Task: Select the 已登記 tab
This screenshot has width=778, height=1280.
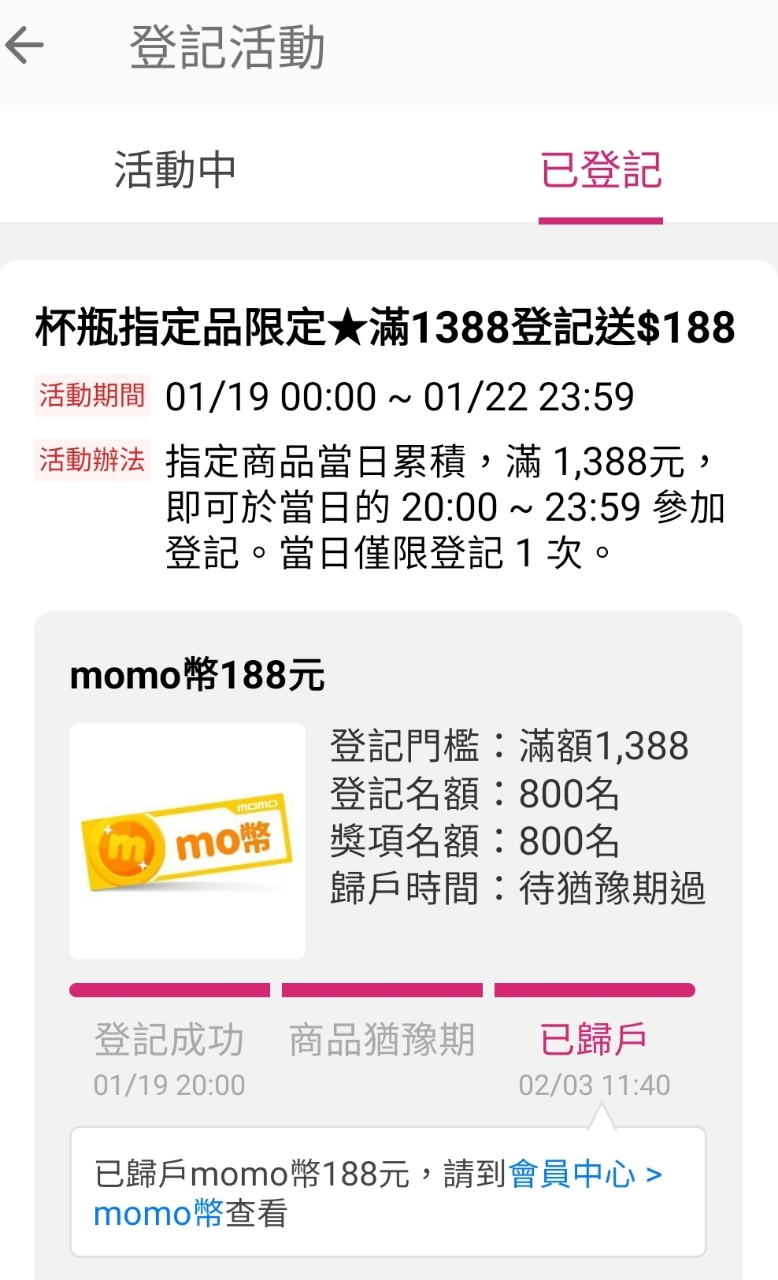Action: (x=601, y=169)
